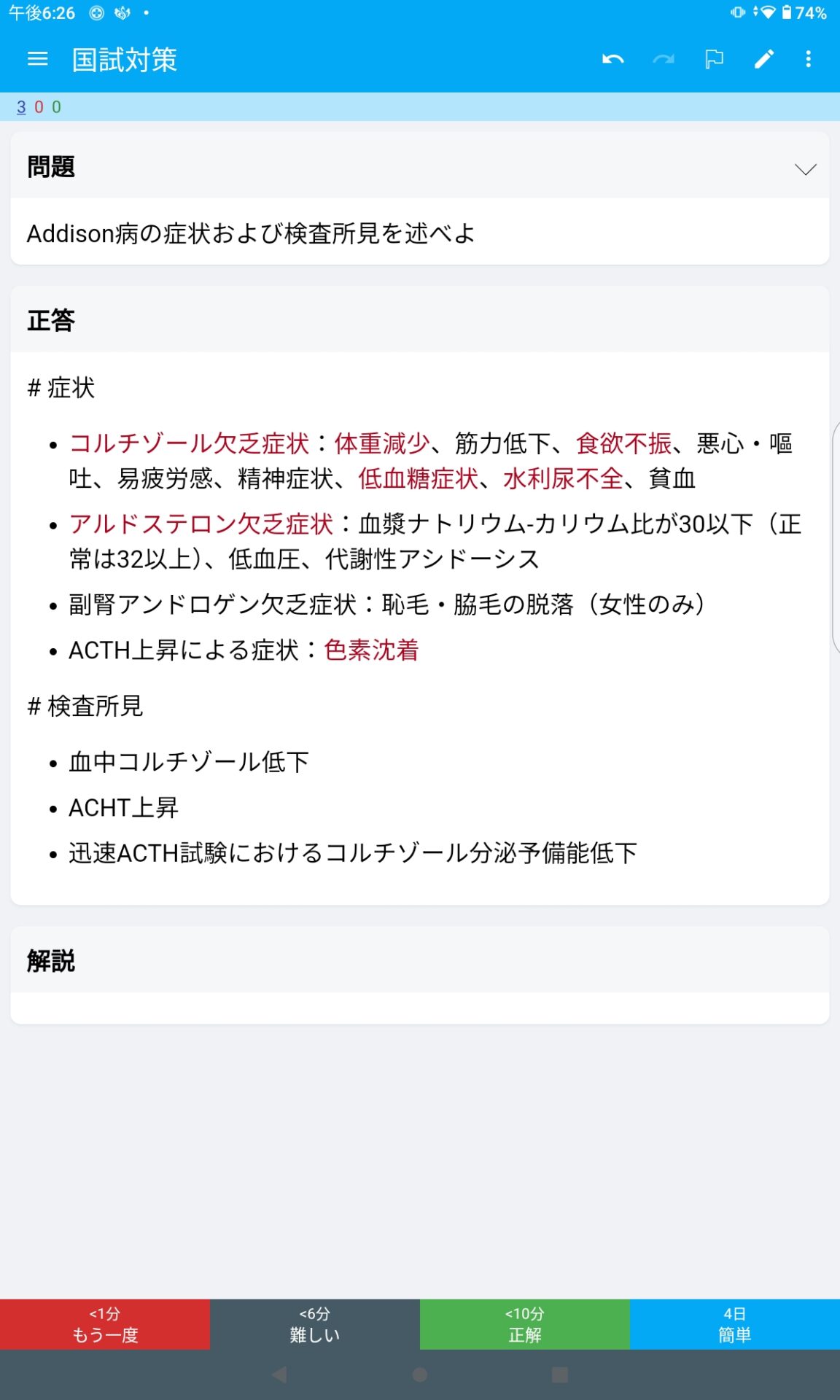Tap the system home button

[x=420, y=1375]
